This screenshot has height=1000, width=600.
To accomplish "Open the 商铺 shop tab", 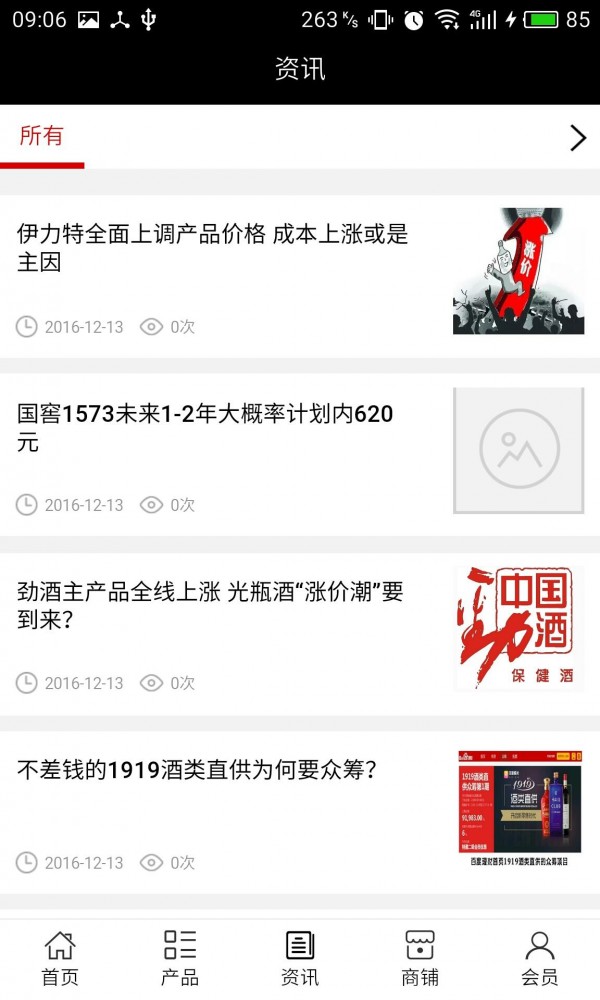I will coord(420,957).
